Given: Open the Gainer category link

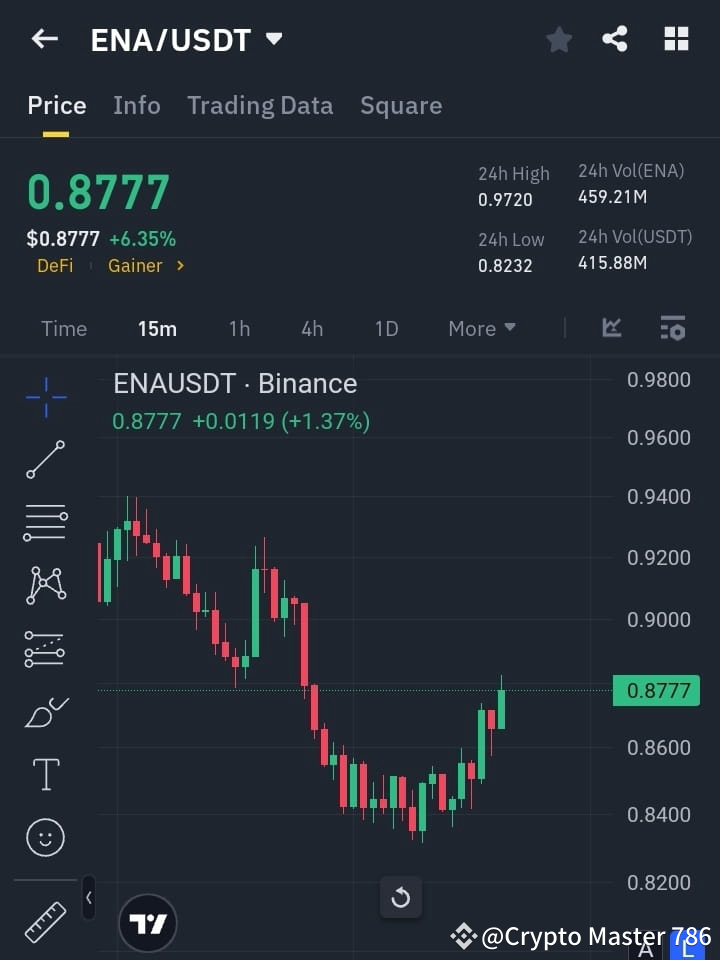Looking at the screenshot, I should (137, 265).
